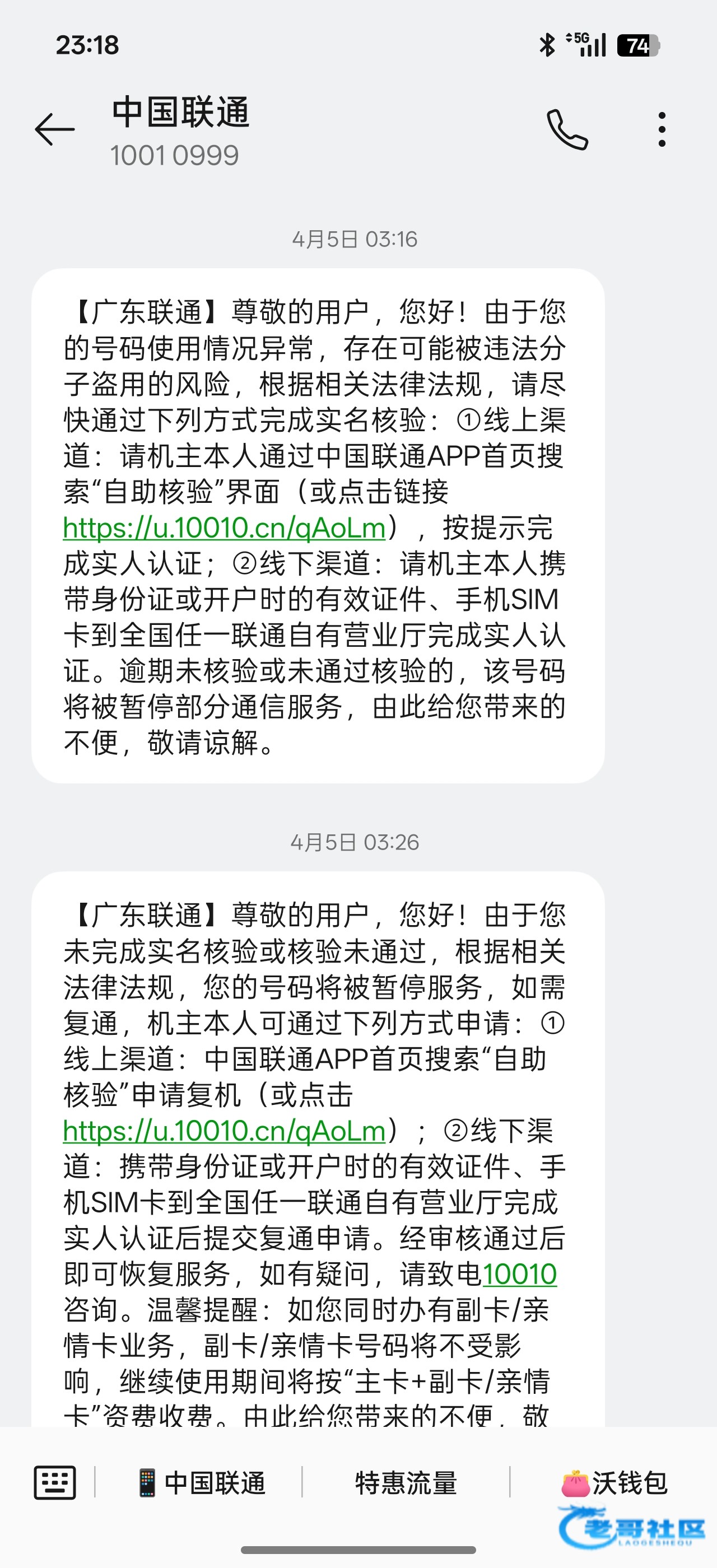Open the 中国联通 menu shortcut

[x=201, y=1483]
